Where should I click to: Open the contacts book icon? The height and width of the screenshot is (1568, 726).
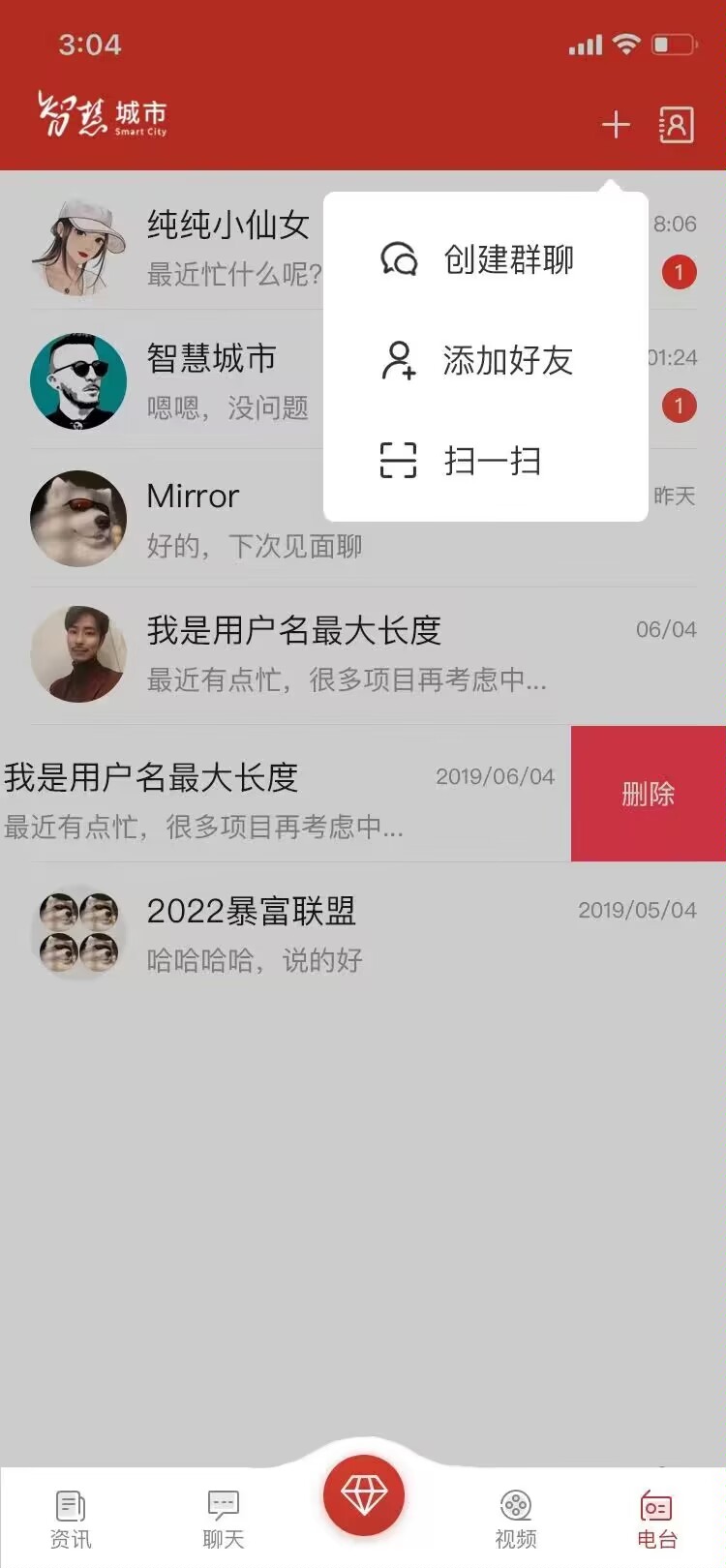[x=676, y=125]
